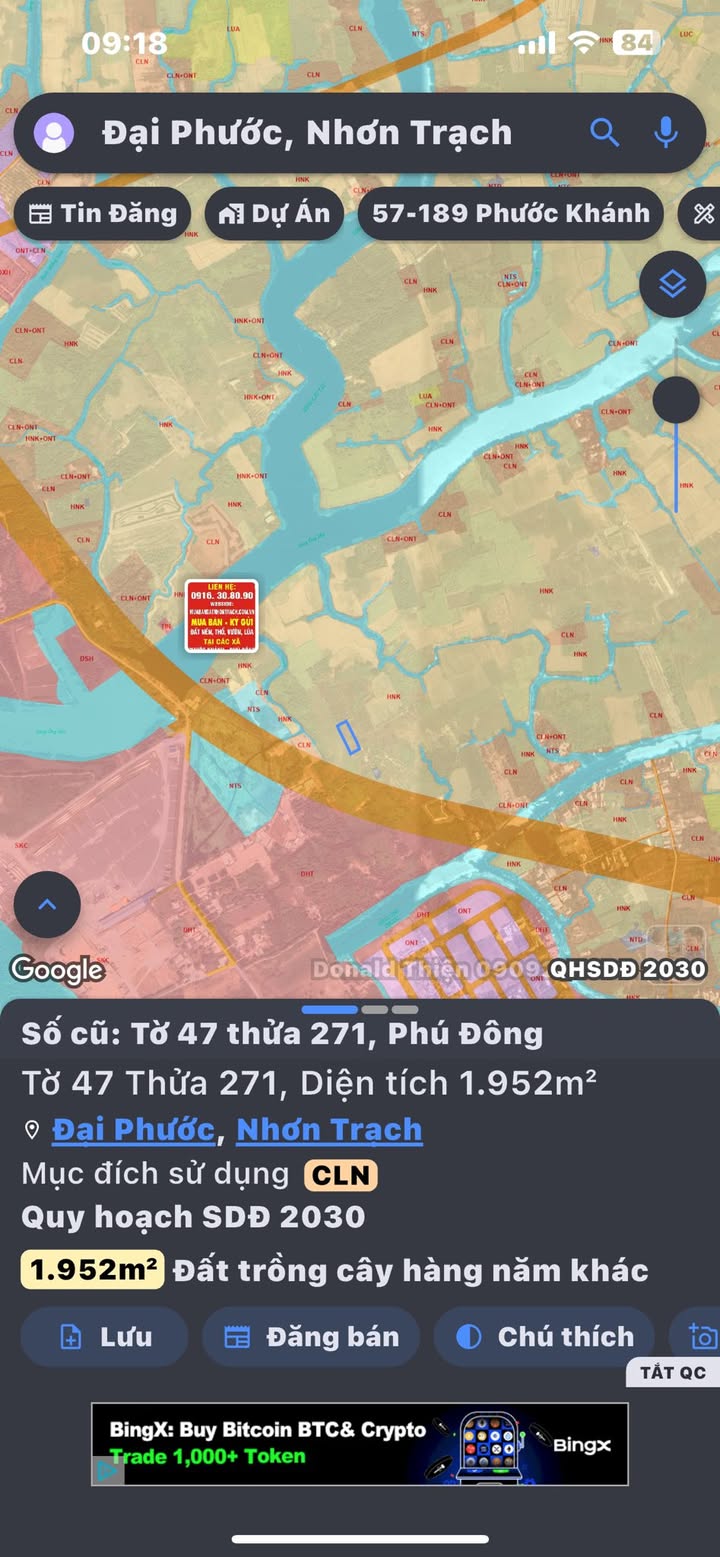Tap the search magnifier icon
The image size is (720, 1557).
click(604, 132)
